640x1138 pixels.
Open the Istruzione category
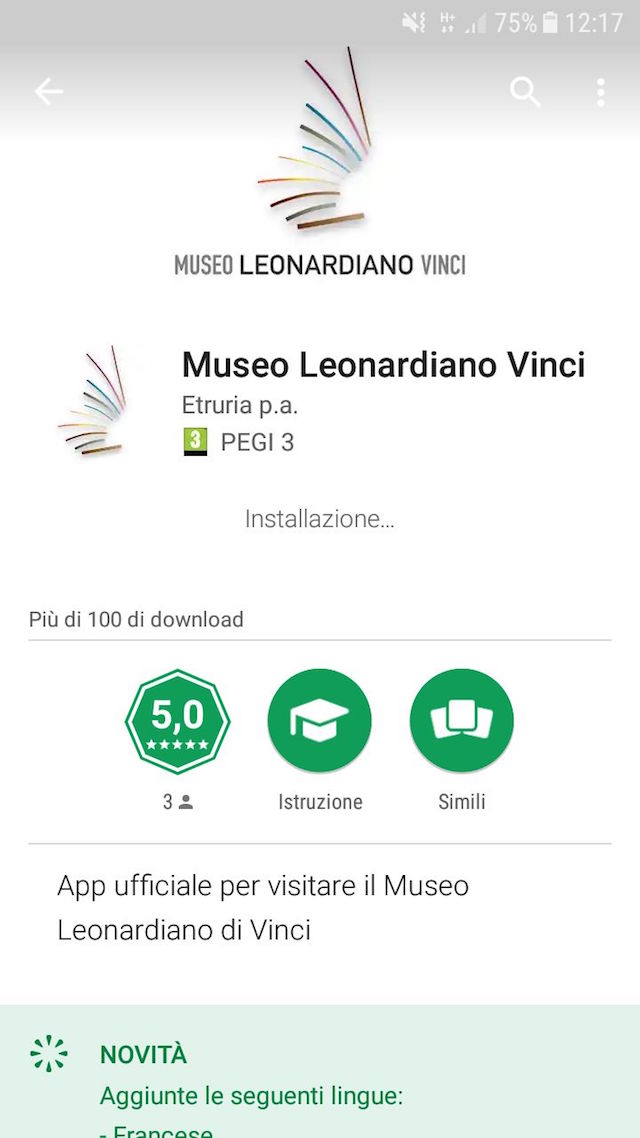pyautogui.click(x=320, y=722)
